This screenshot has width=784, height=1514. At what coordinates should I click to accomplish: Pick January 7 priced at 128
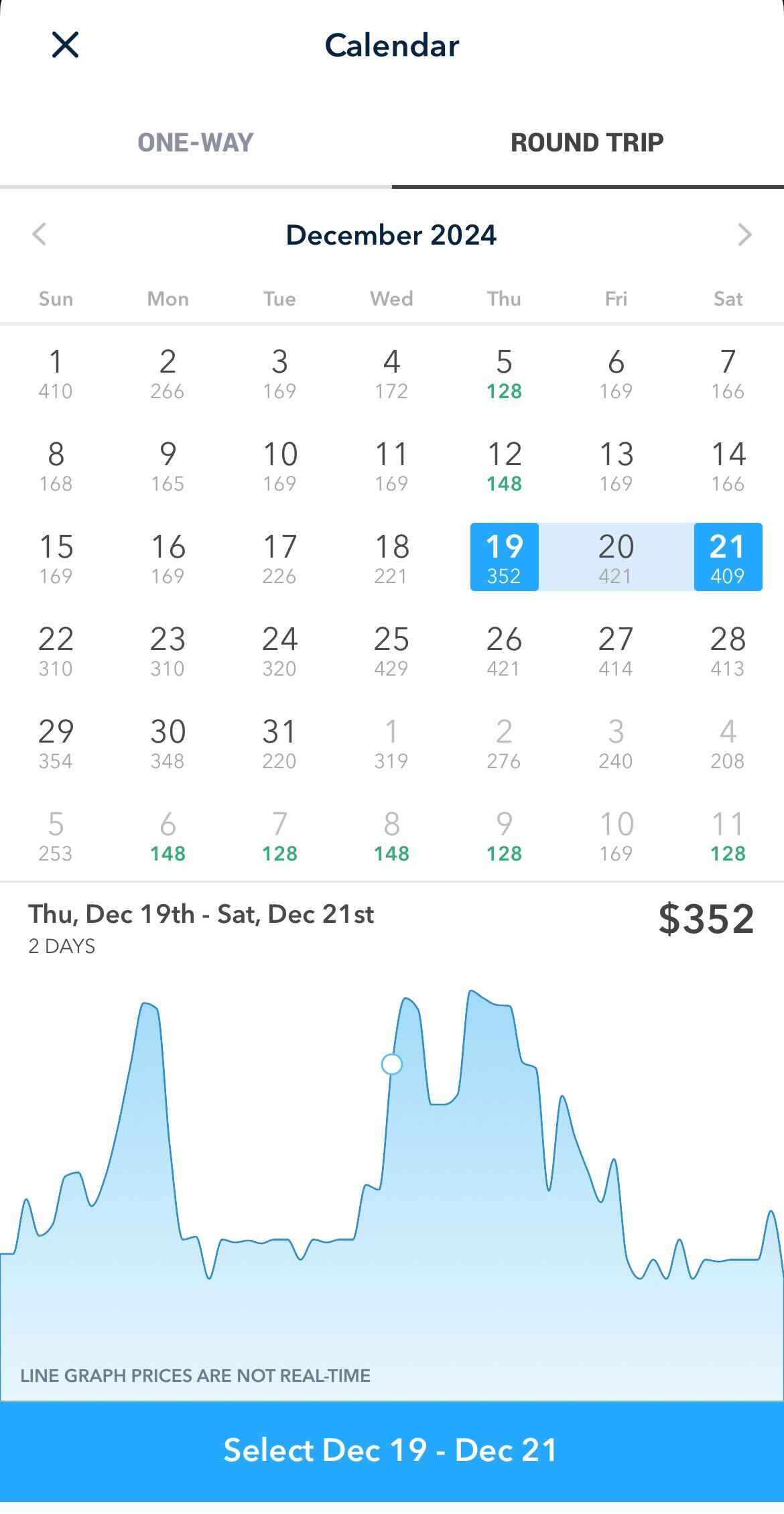point(279,835)
